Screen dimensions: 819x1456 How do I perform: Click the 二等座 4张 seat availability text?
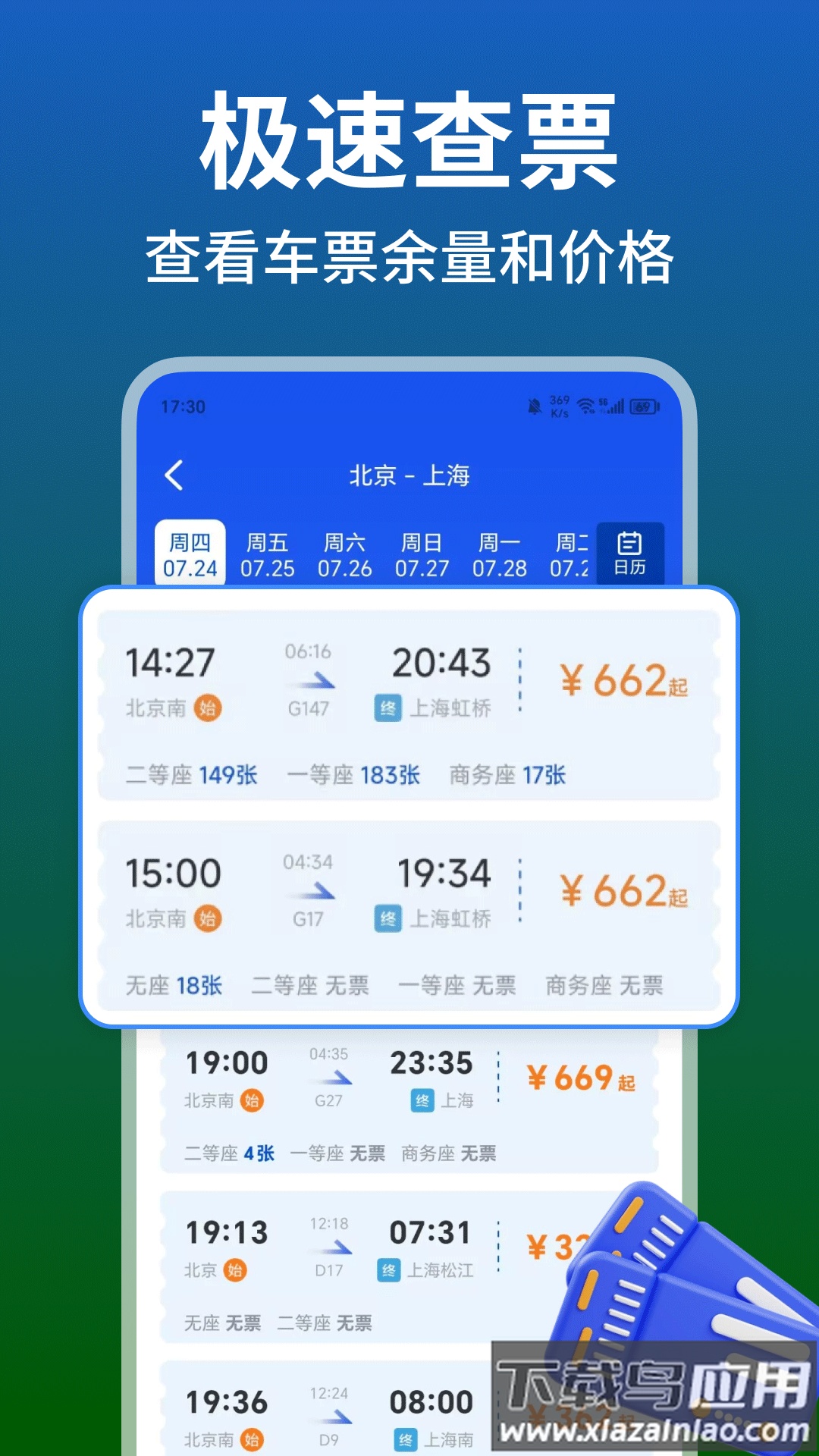coord(229,1153)
